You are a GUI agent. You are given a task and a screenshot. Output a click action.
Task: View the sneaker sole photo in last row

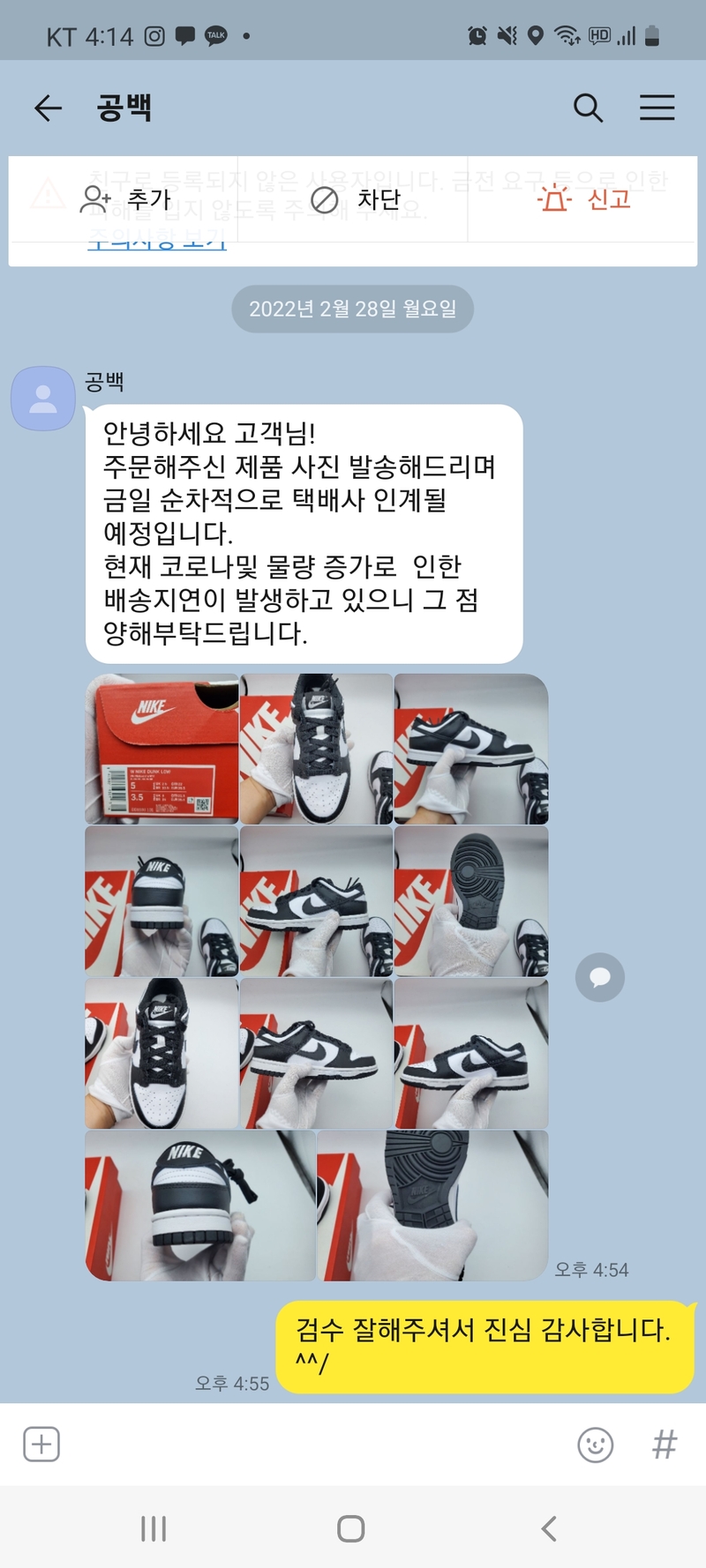[432, 1205]
